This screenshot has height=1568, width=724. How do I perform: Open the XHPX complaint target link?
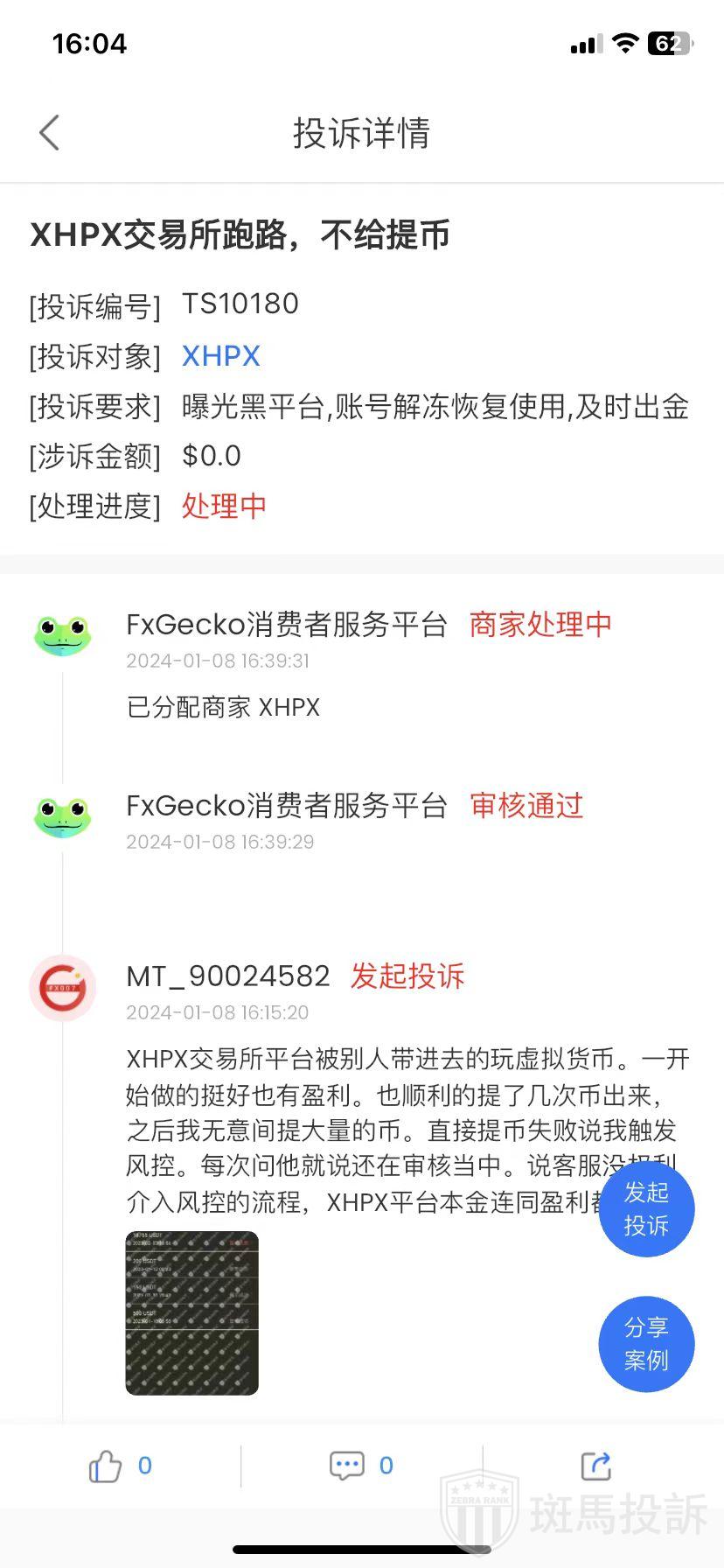(221, 356)
